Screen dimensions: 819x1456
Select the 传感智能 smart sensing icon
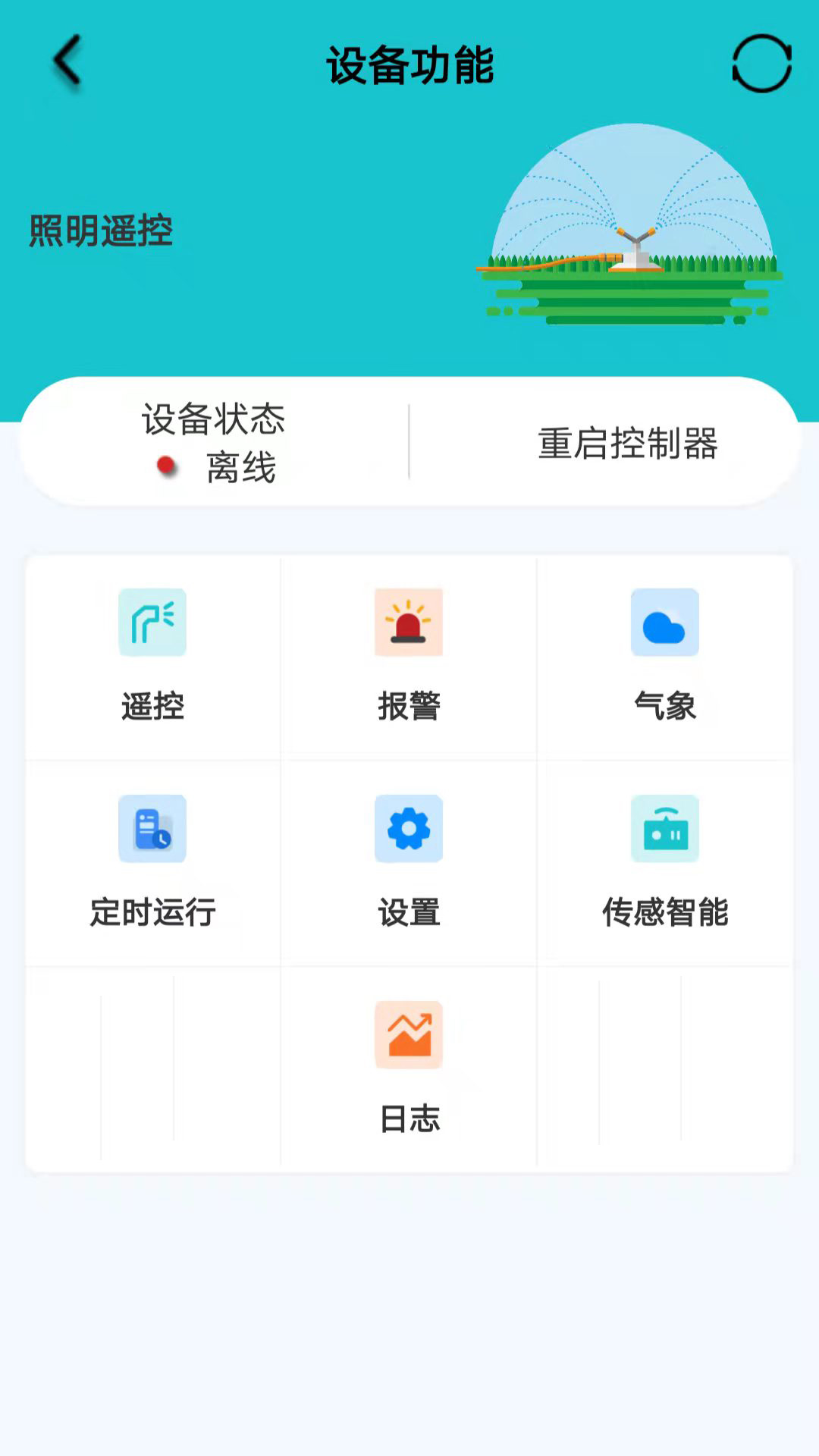point(664,829)
